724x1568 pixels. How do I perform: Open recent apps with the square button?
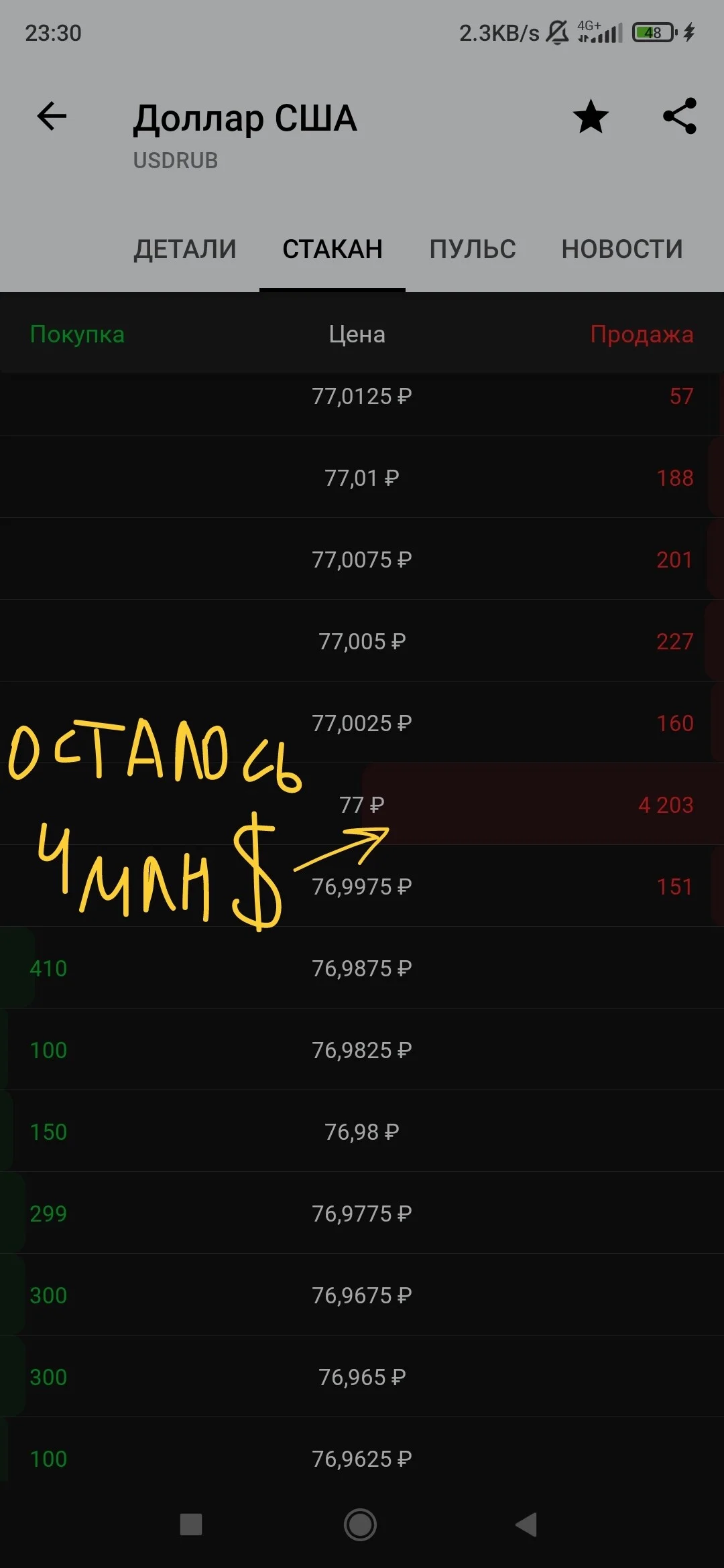pyautogui.click(x=191, y=1524)
